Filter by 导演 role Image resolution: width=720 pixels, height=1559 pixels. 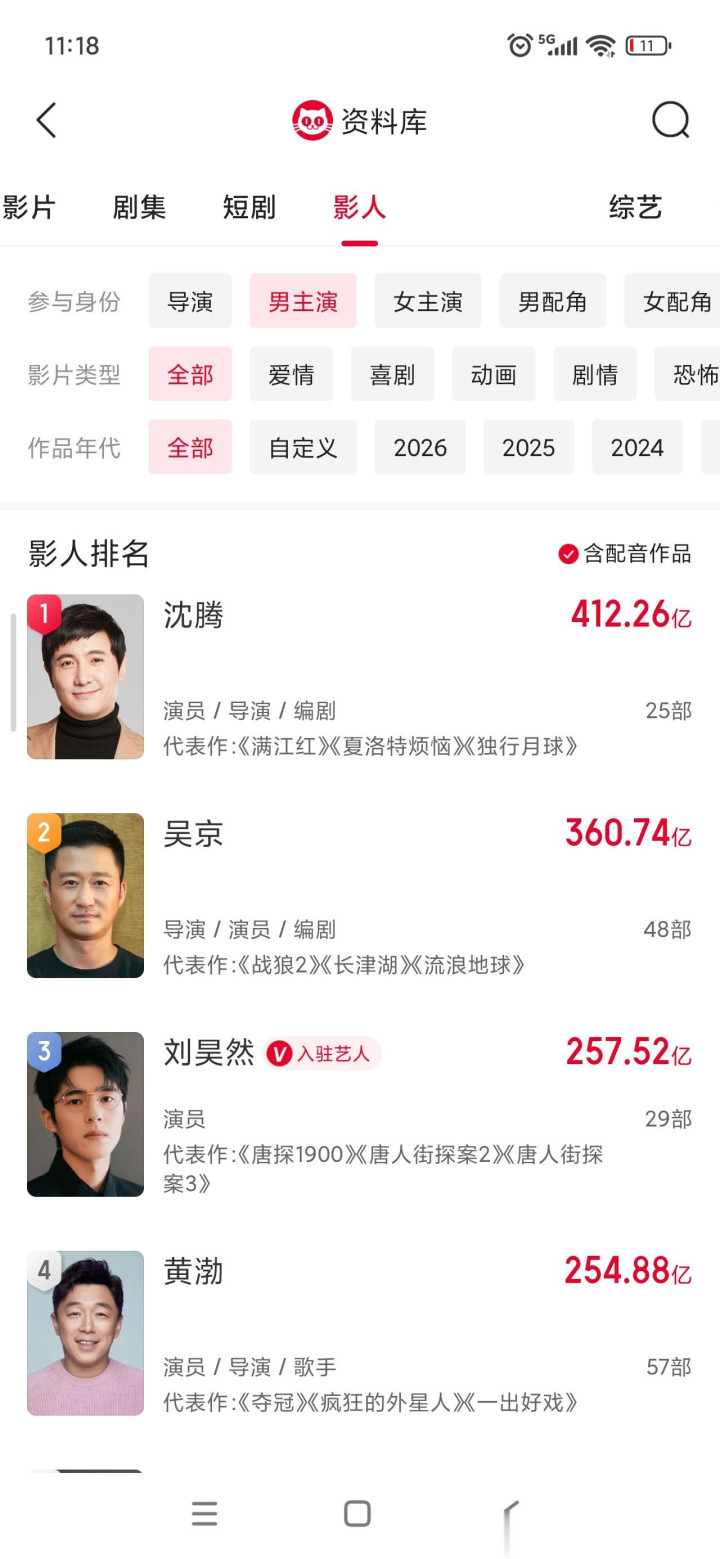point(190,301)
